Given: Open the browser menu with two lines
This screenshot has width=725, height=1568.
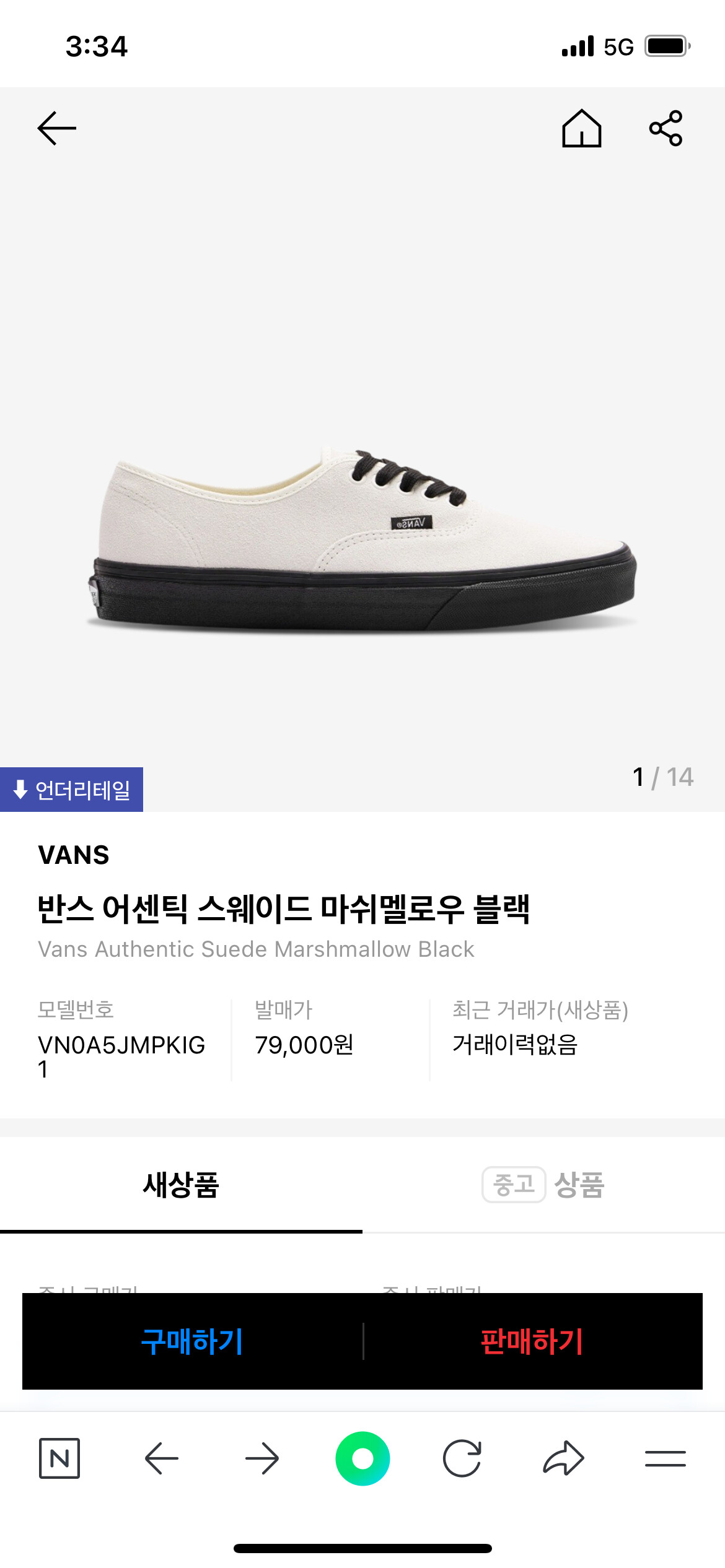Looking at the screenshot, I should pyautogui.click(x=665, y=1458).
